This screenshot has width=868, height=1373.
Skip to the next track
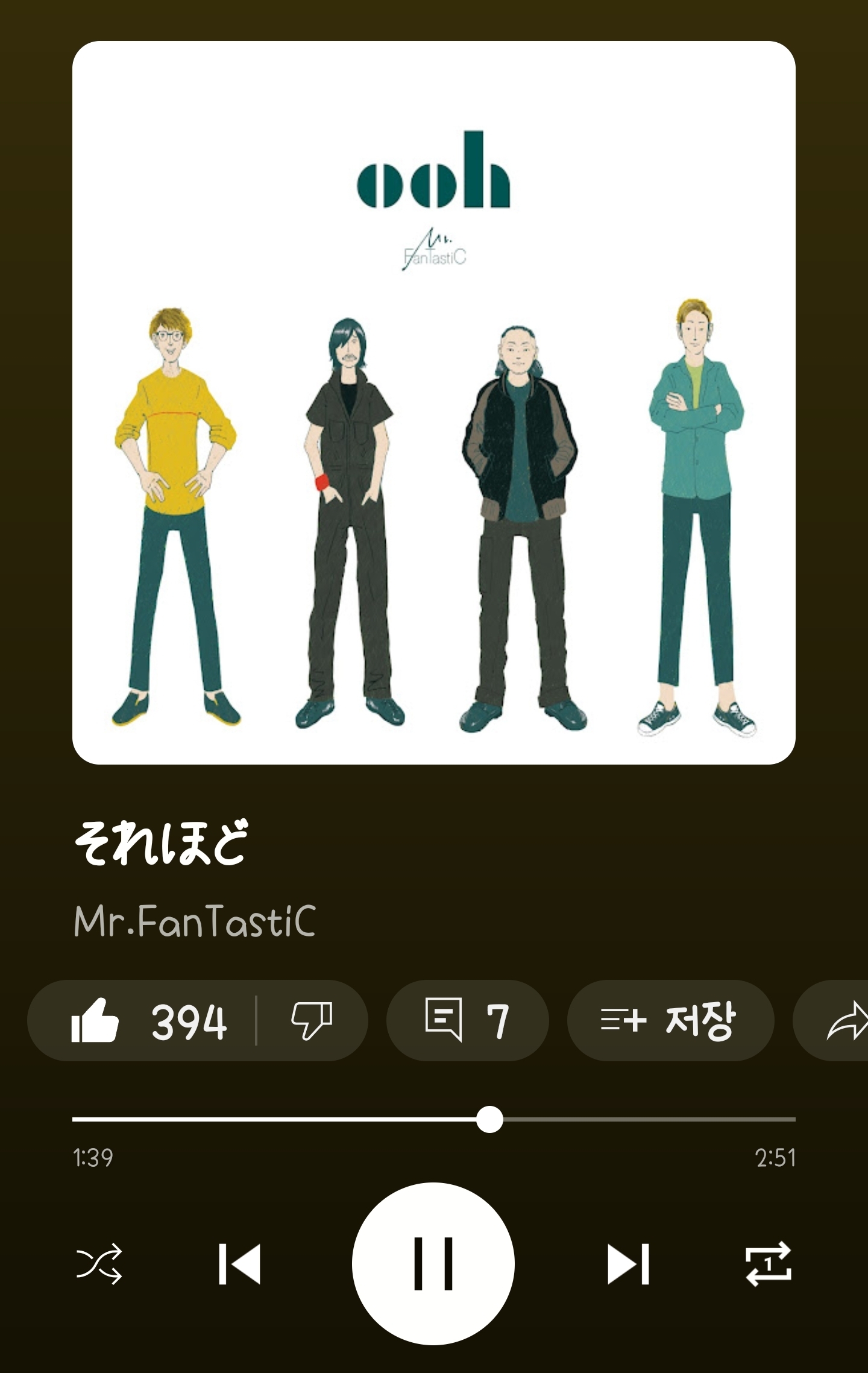point(627,1263)
